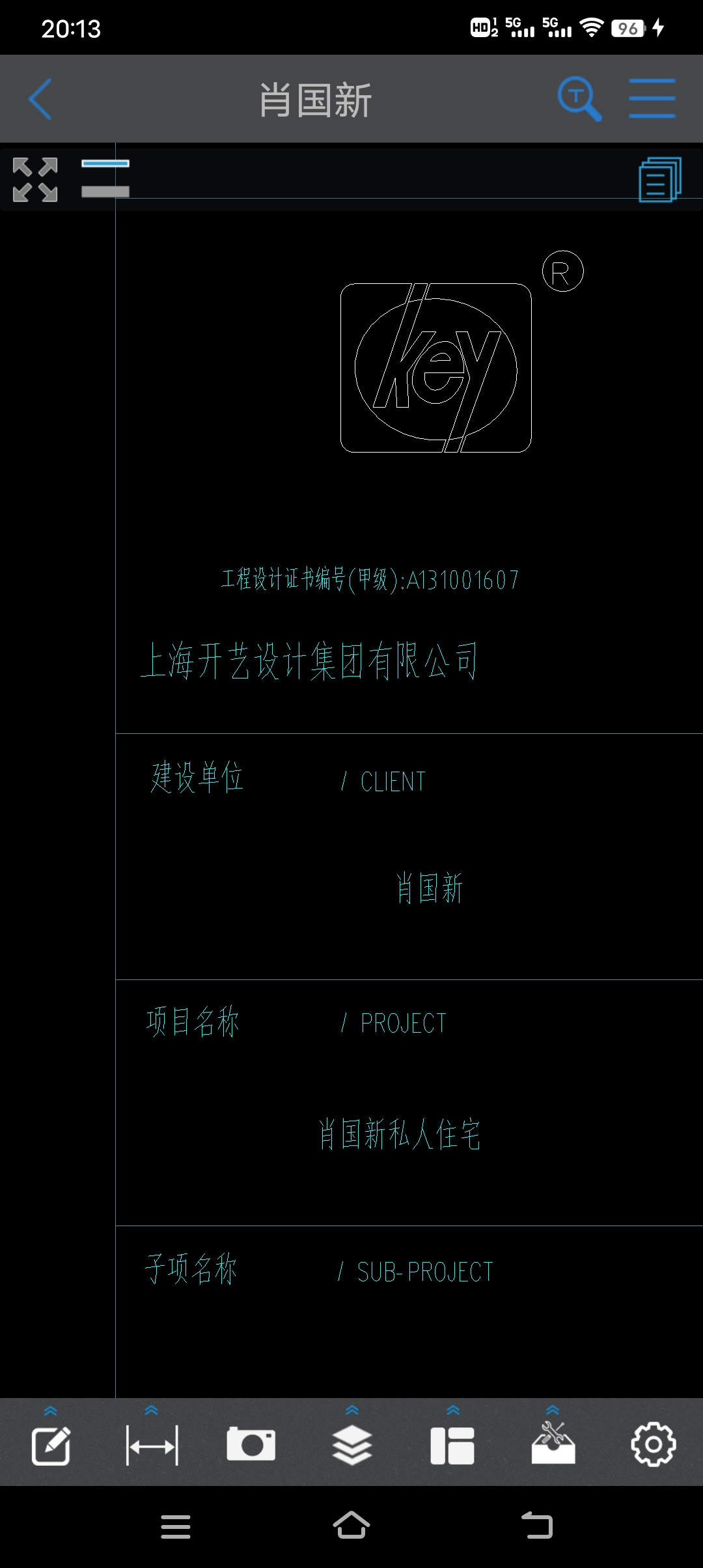Tap the system back button

[x=537, y=1526]
